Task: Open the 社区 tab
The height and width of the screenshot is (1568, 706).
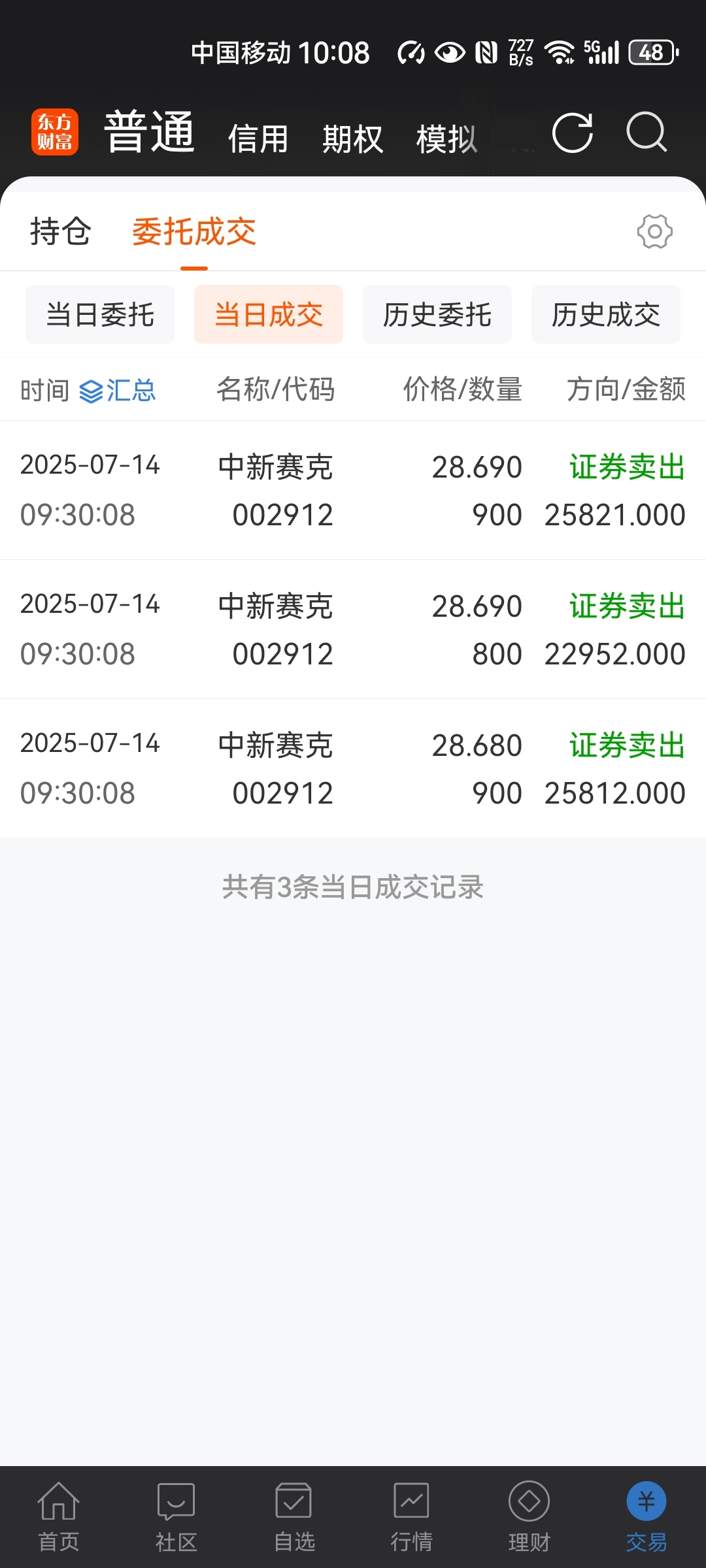Action: tap(176, 1517)
